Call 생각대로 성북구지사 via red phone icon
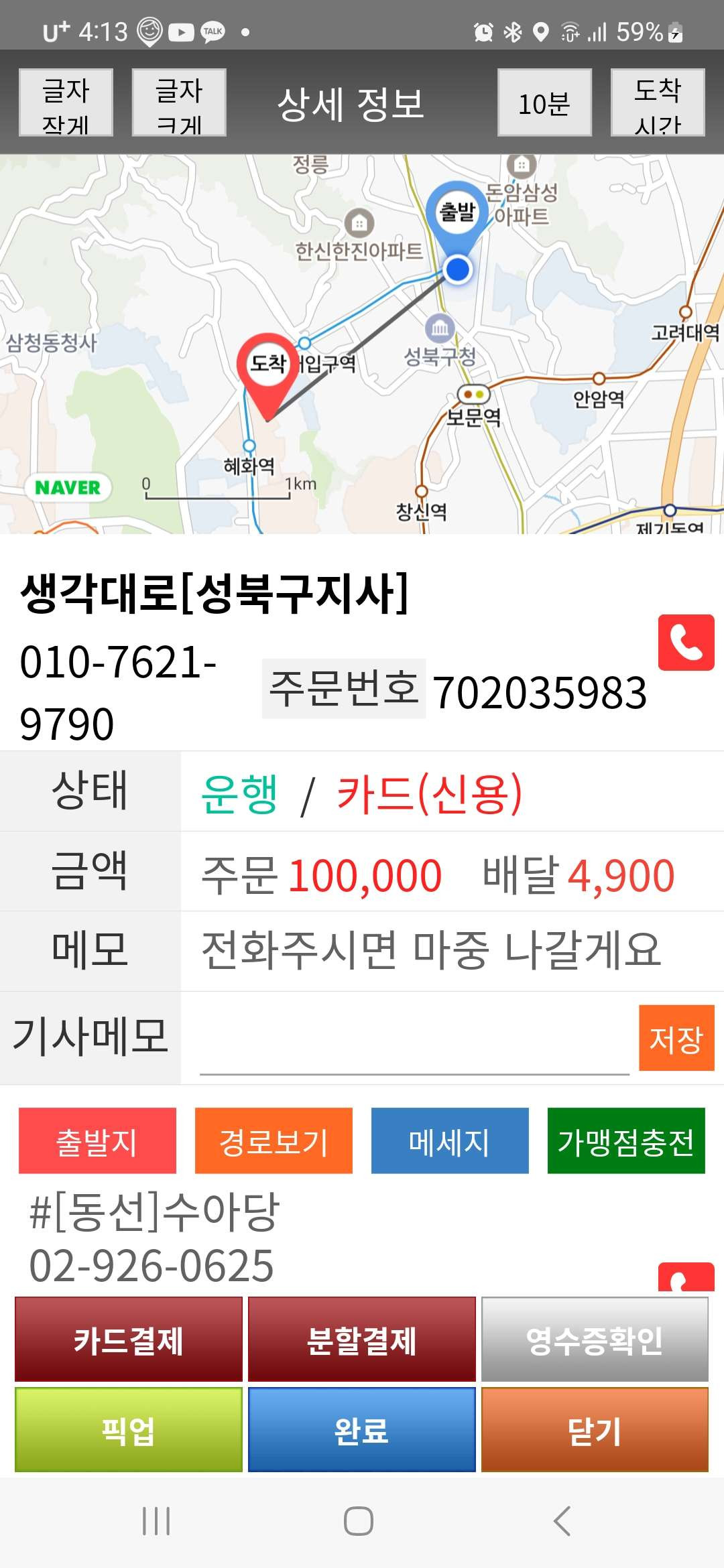 (686, 642)
